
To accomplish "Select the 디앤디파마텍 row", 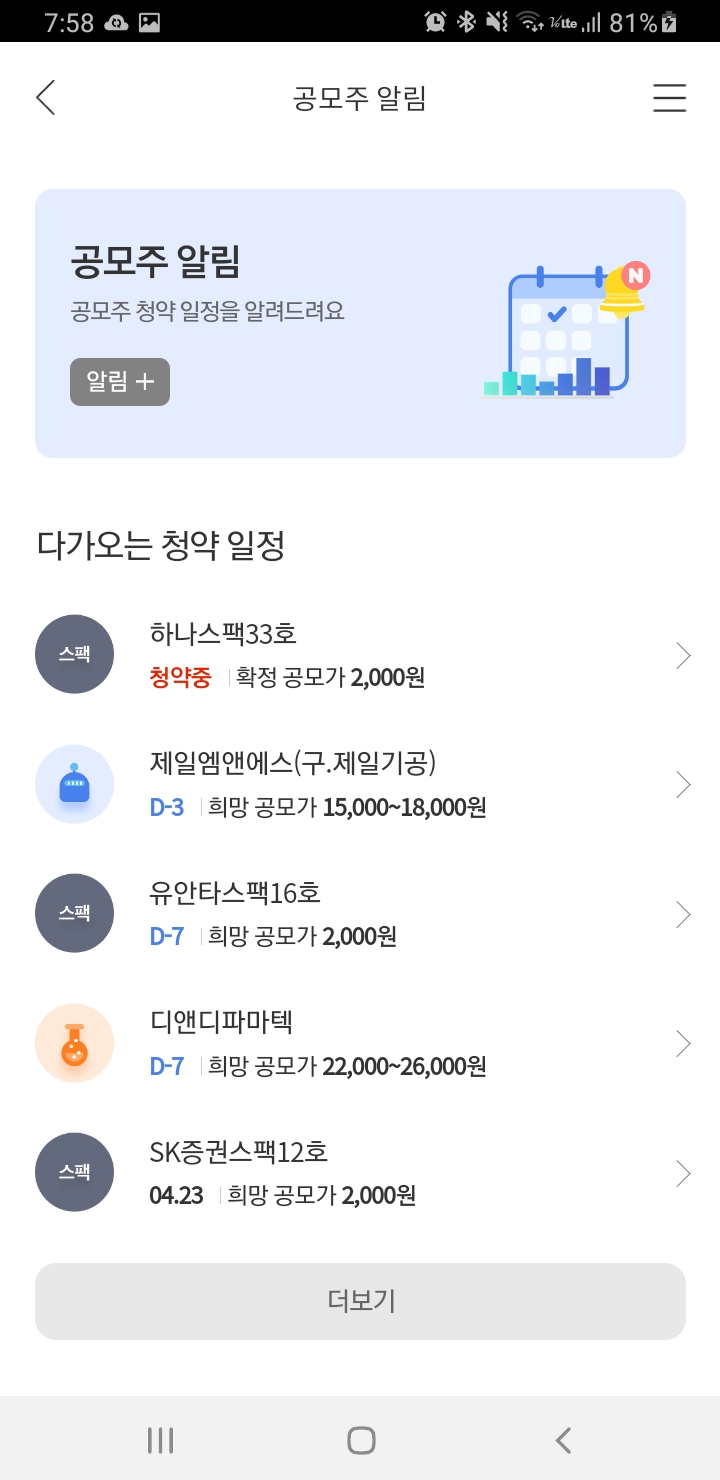I will pyautogui.click(x=360, y=1044).
